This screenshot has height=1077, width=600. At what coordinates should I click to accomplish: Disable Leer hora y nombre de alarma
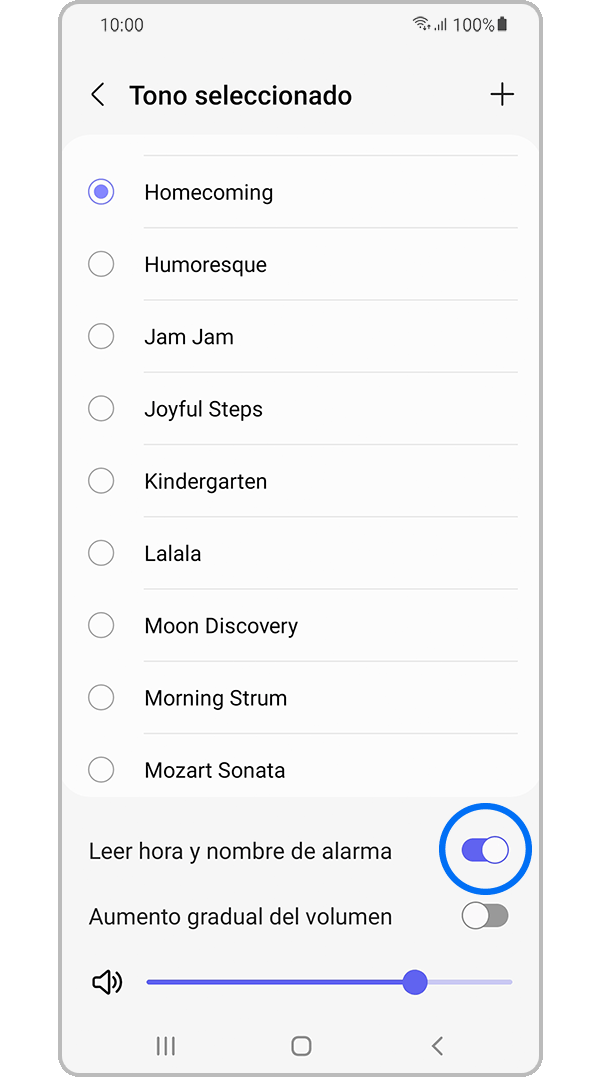click(x=485, y=851)
